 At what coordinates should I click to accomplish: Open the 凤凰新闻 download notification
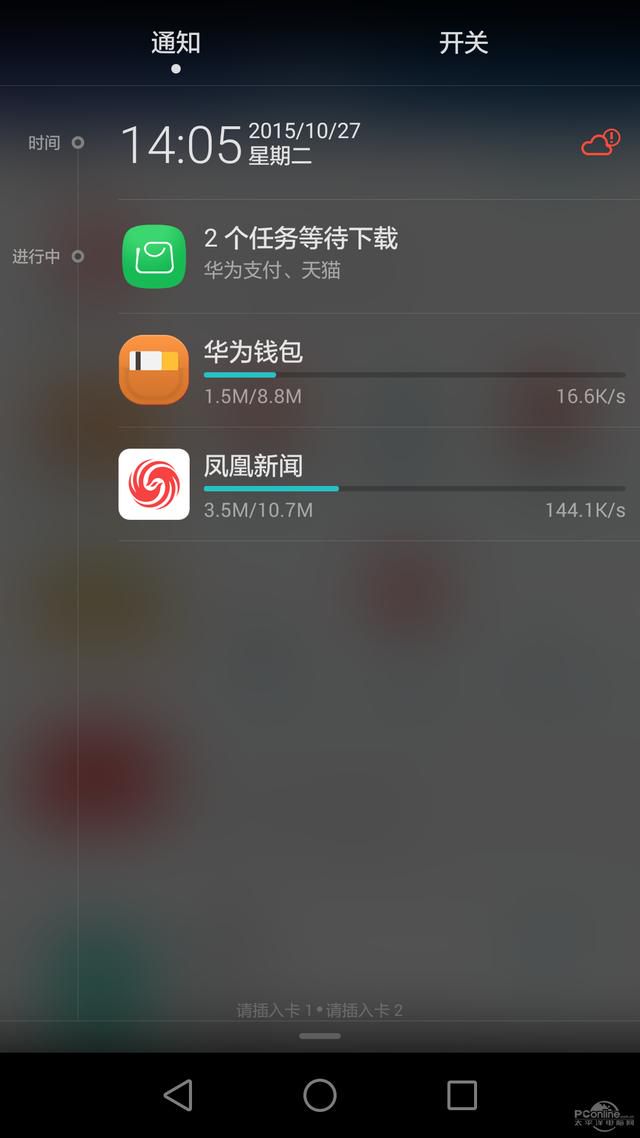coord(378,484)
